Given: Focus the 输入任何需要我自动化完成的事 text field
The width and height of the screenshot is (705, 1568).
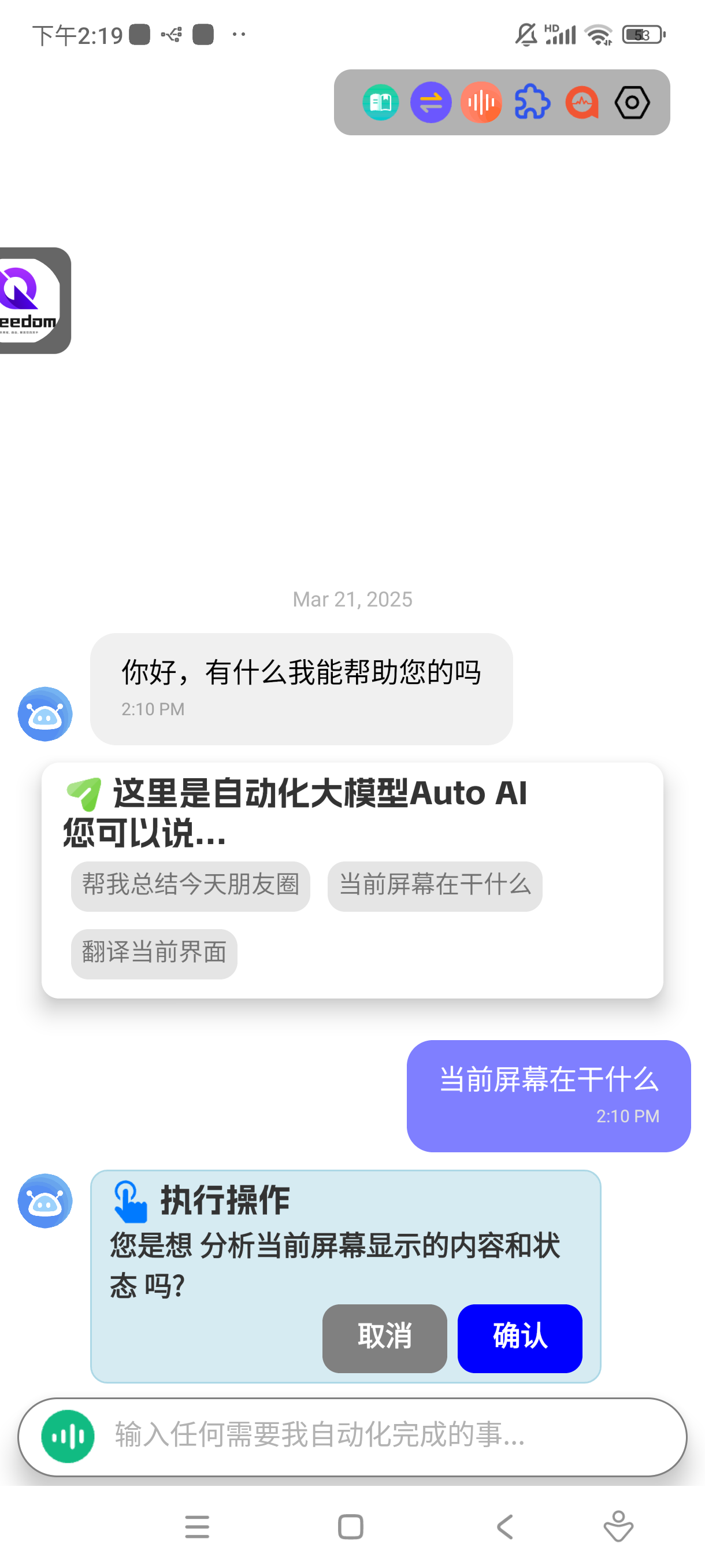Looking at the screenshot, I should (x=377, y=1436).
